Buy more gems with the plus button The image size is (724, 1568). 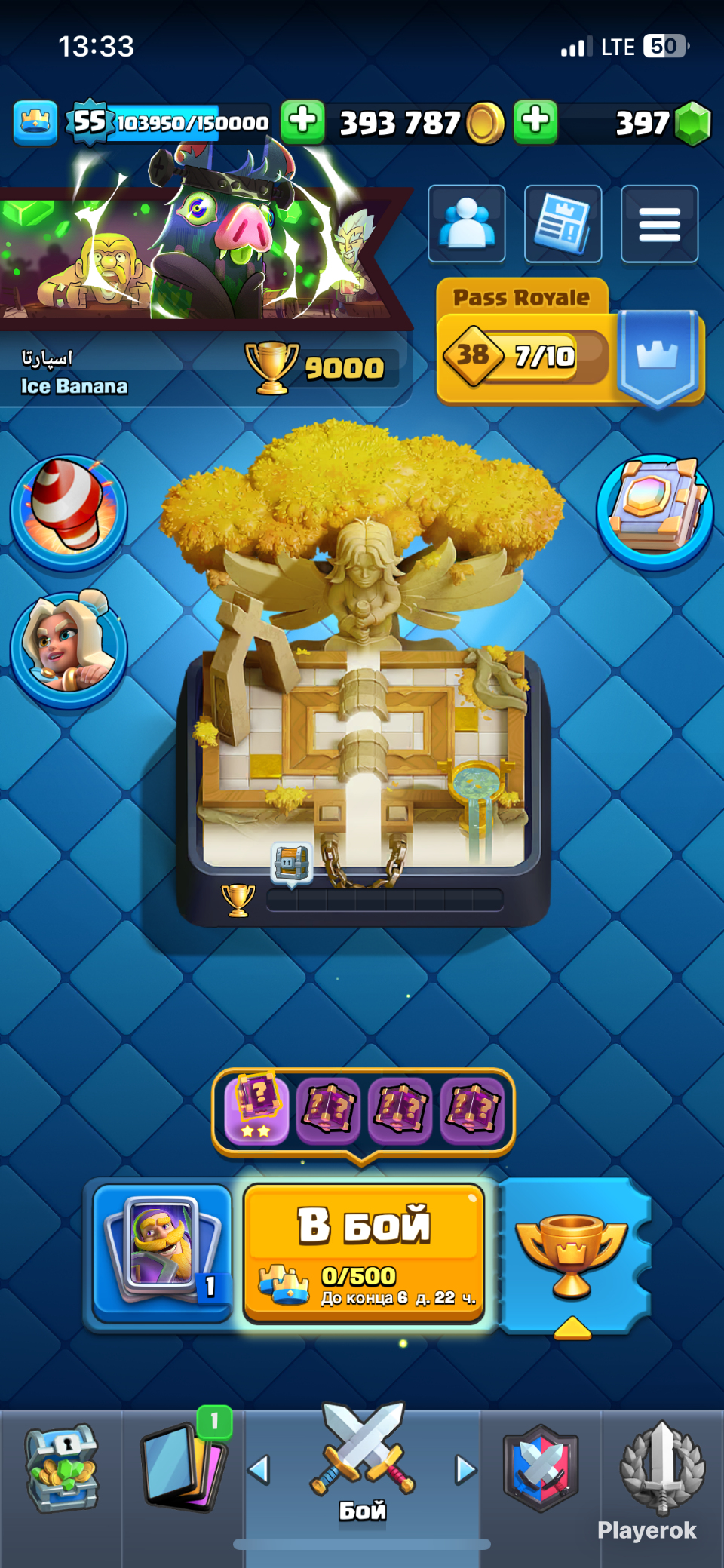(x=535, y=121)
